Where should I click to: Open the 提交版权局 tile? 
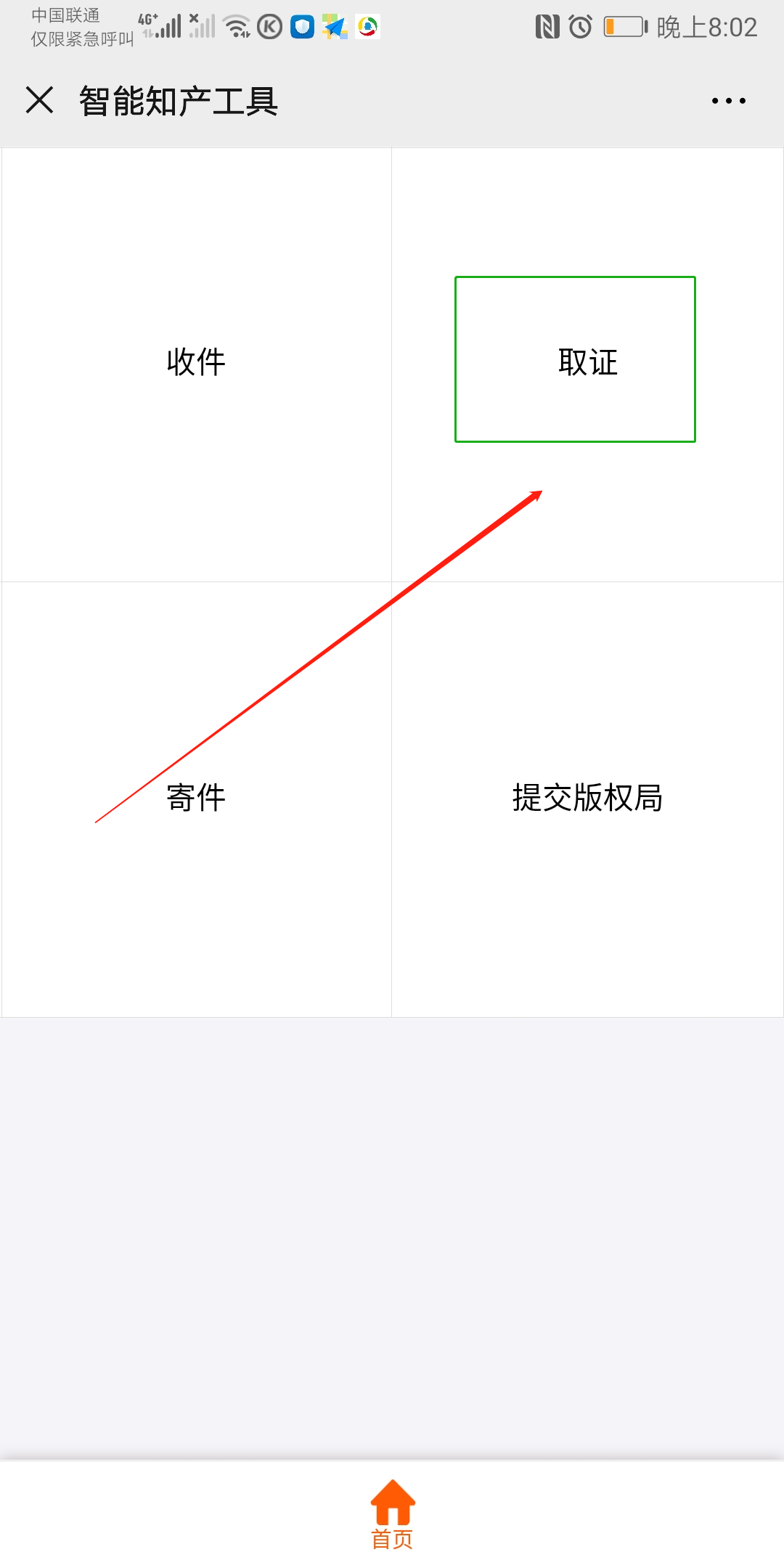[x=587, y=798]
